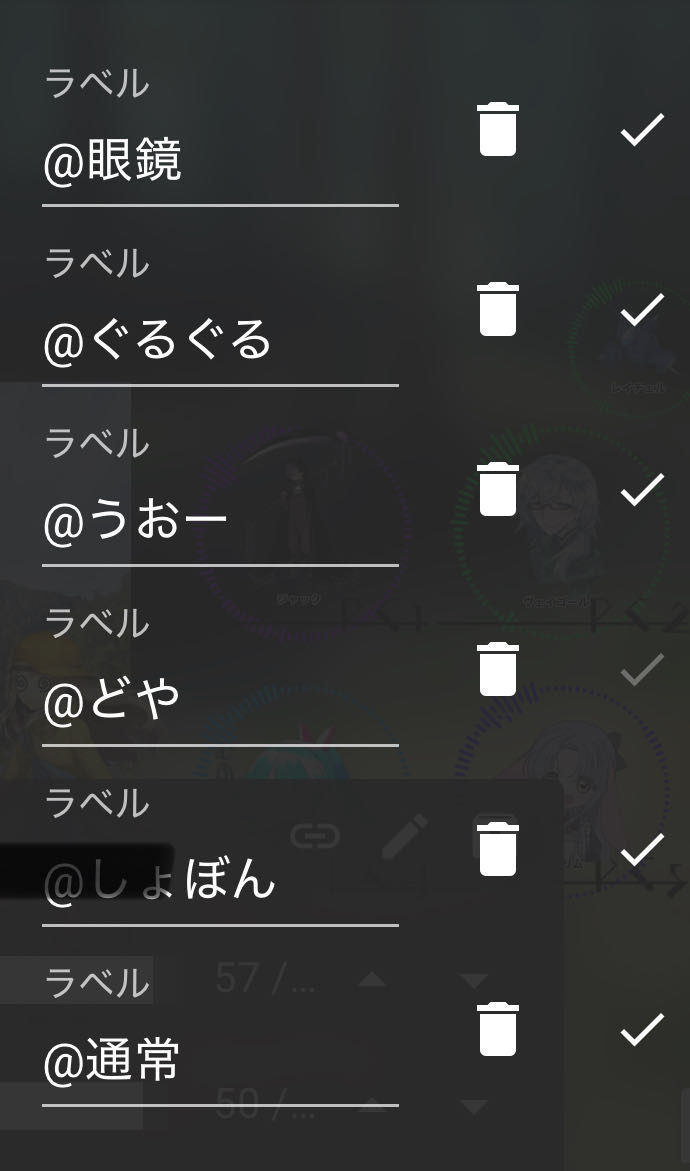Delete the @通常 label

click(498, 1029)
